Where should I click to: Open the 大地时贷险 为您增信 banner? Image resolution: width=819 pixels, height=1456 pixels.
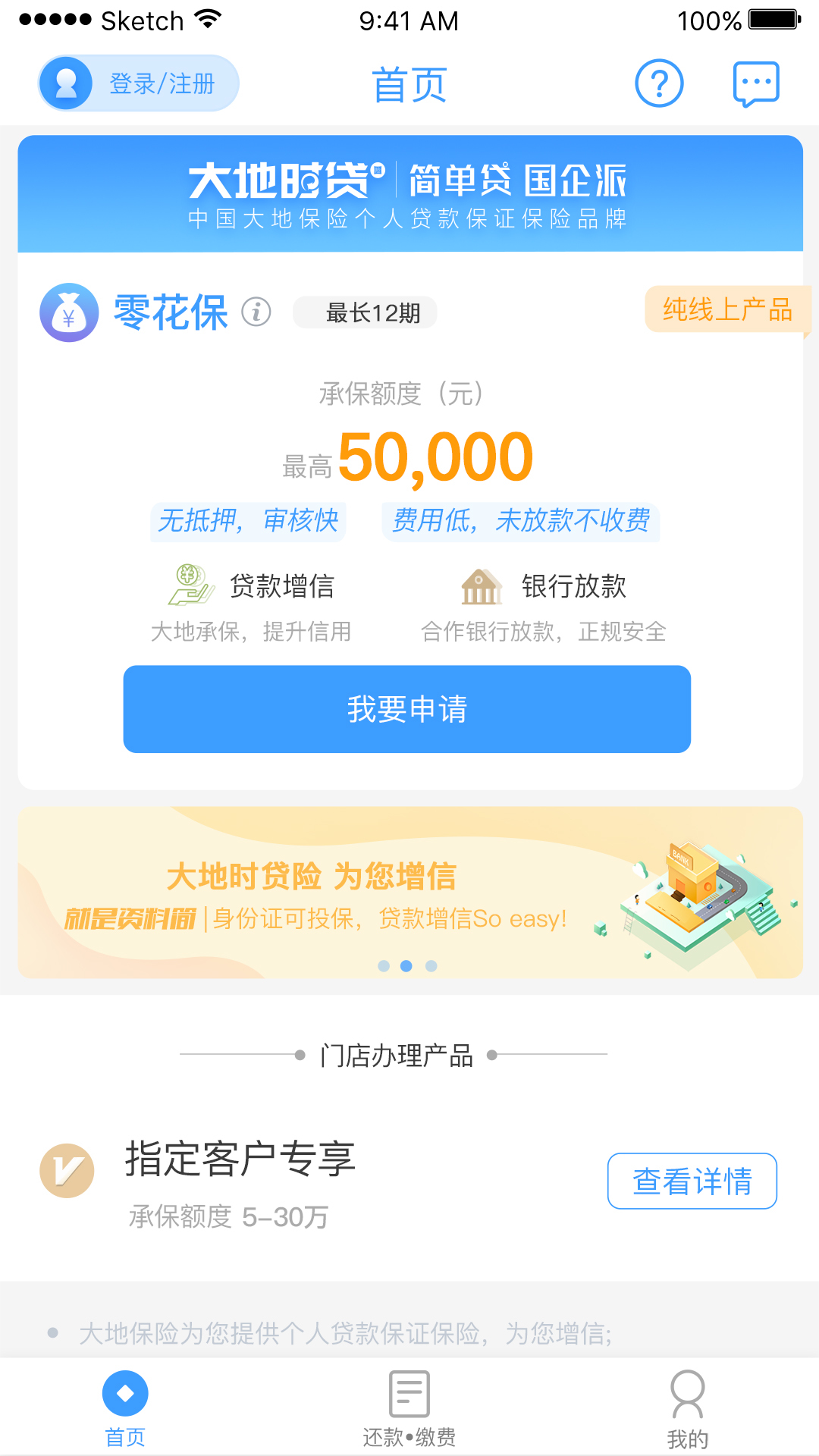tap(409, 893)
